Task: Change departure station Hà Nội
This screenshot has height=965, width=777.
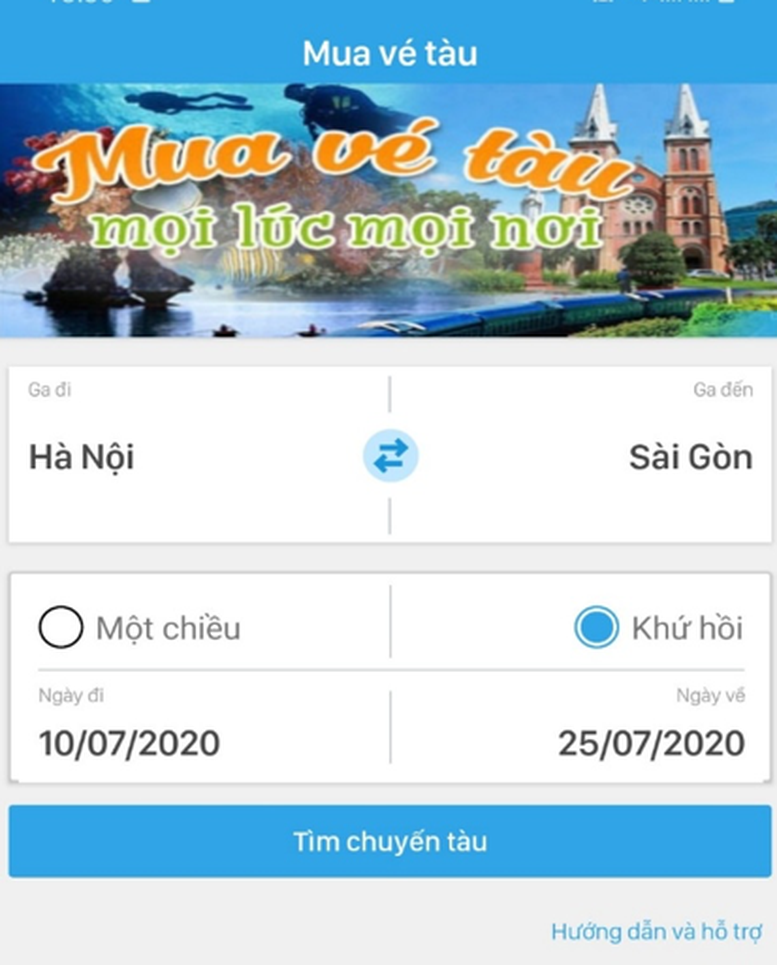Action: coord(82,457)
